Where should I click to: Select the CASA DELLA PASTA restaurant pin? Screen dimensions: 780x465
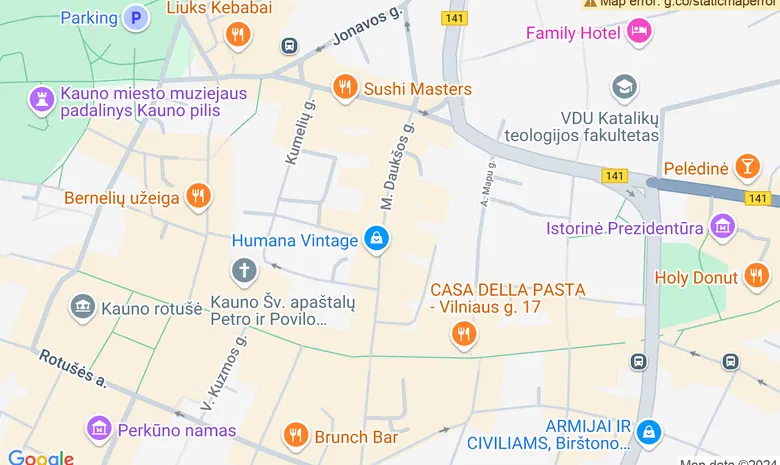pyautogui.click(x=462, y=333)
